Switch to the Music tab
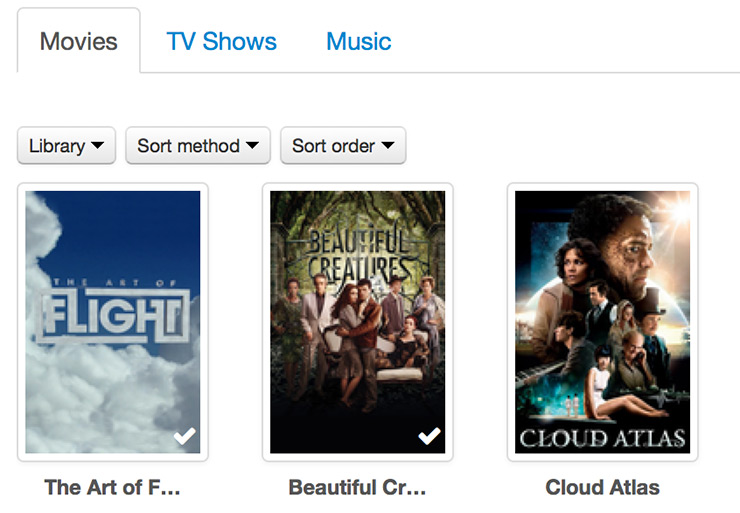Image resolution: width=740 pixels, height=513 pixels. (x=358, y=42)
